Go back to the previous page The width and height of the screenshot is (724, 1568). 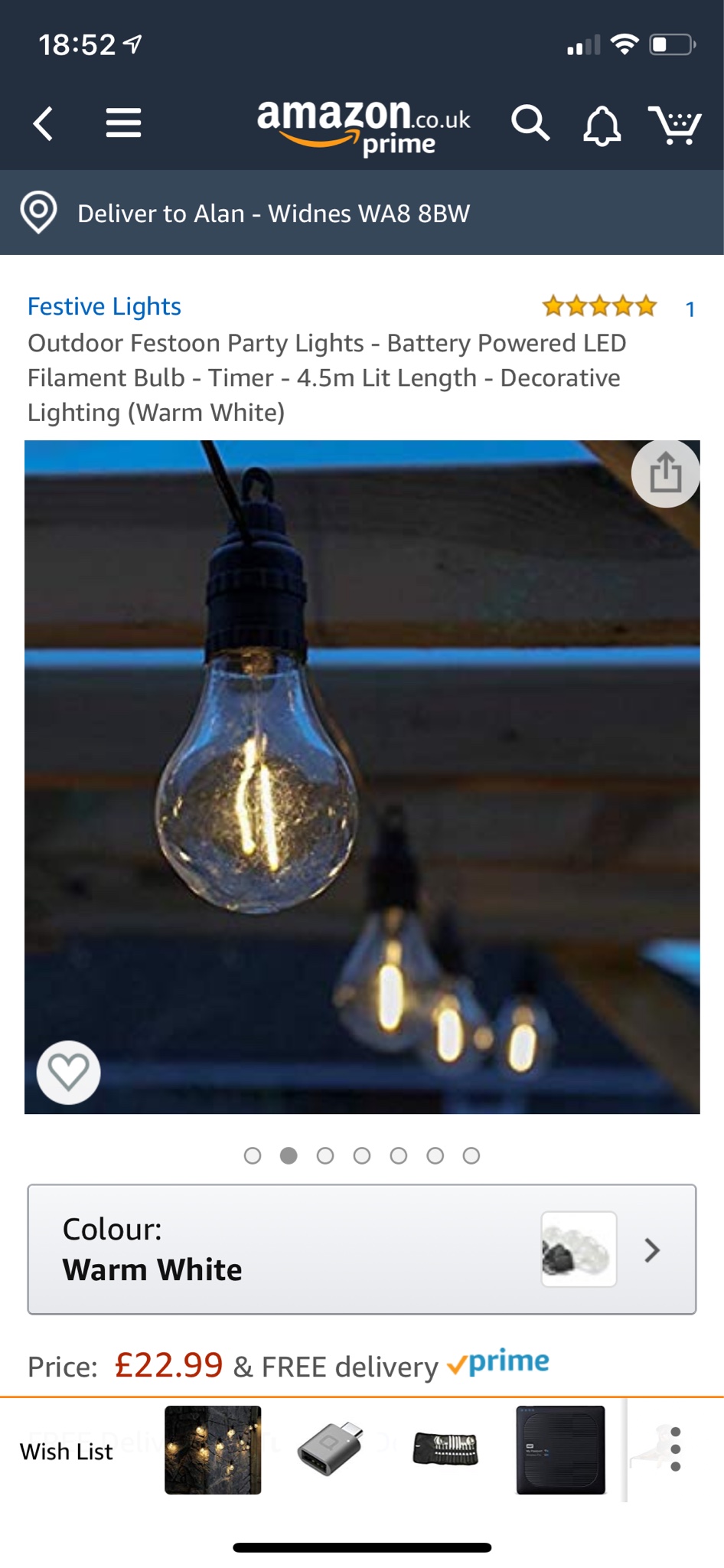click(x=44, y=123)
